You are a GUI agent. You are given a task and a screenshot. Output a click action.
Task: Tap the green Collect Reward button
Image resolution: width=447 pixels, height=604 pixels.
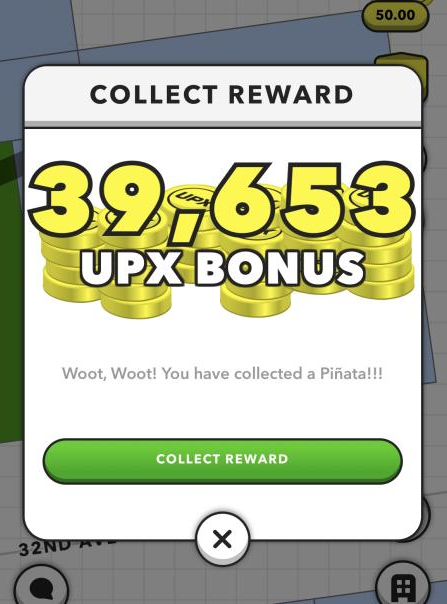pyautogui.click(x=223, y=461)
